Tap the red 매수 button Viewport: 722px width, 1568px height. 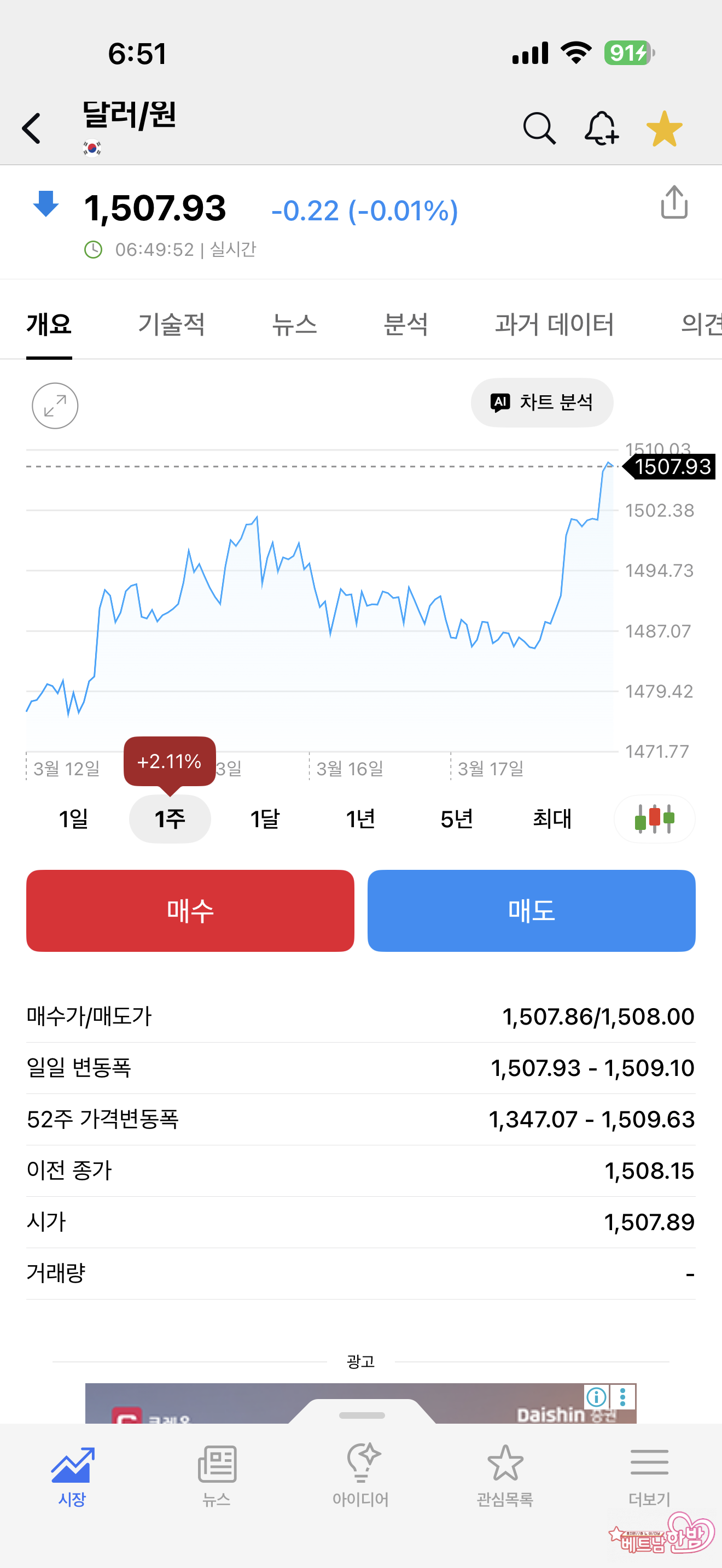(x=190, y=911)
